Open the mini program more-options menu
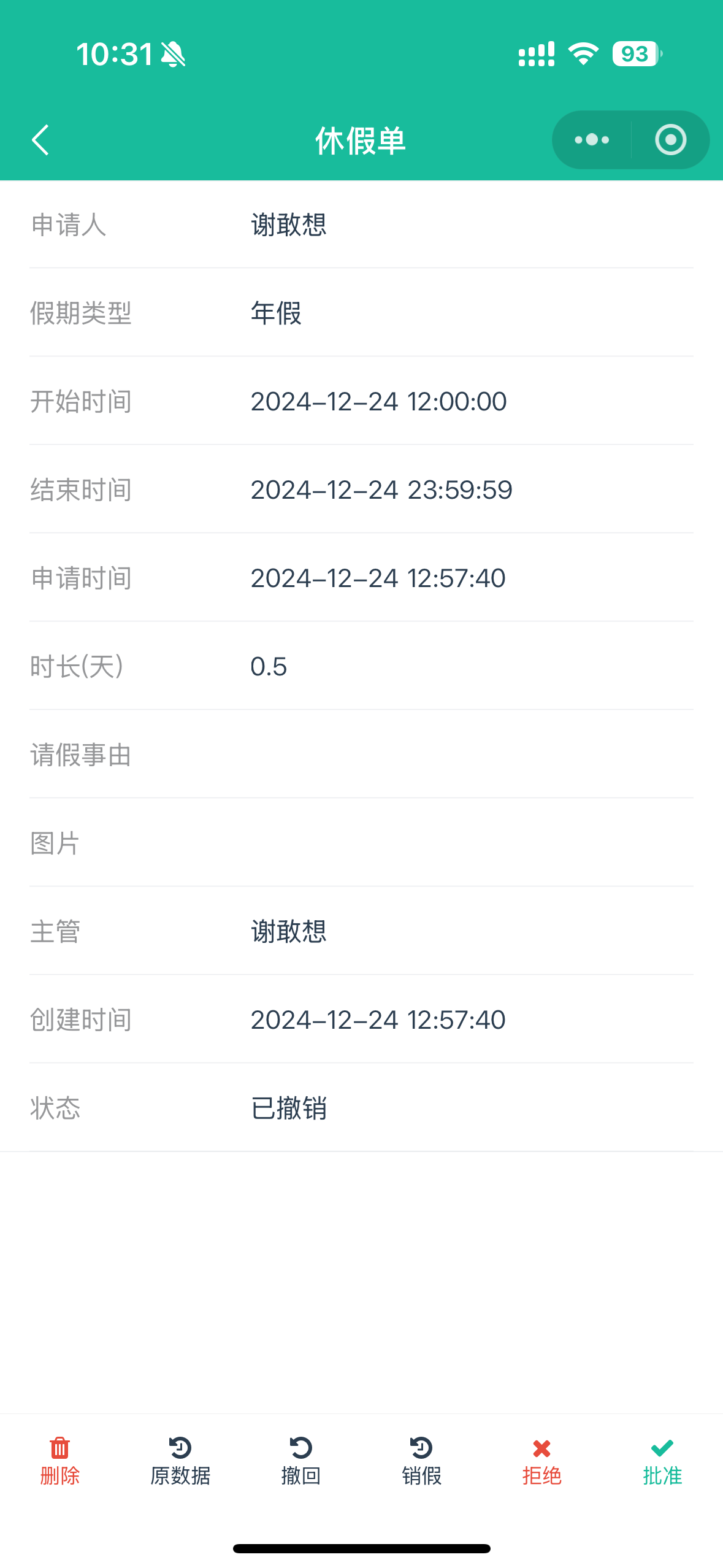Image resolution: width=723 pixels, height=1568 pixels. 592,140
